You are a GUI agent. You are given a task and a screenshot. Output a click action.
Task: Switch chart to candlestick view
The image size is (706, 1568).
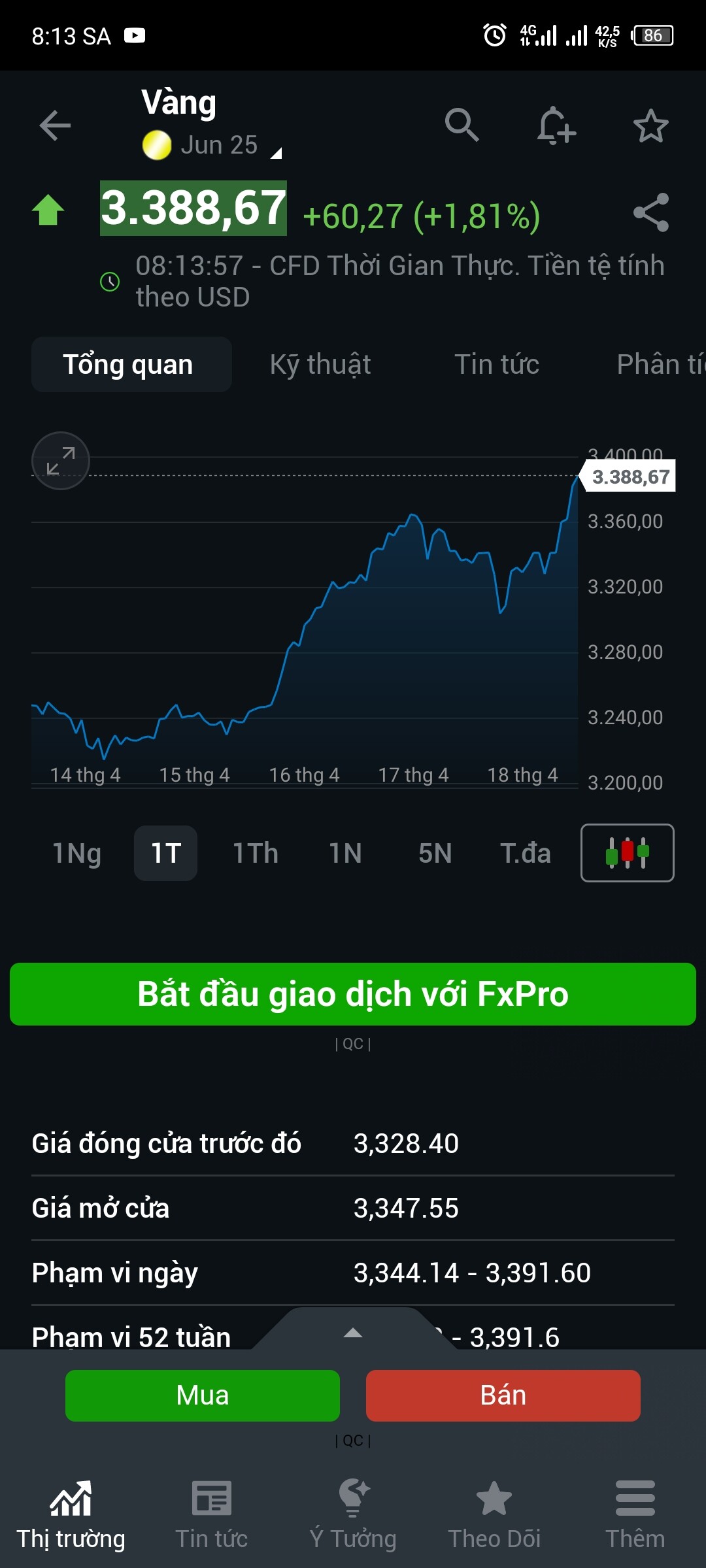(627, 853)
